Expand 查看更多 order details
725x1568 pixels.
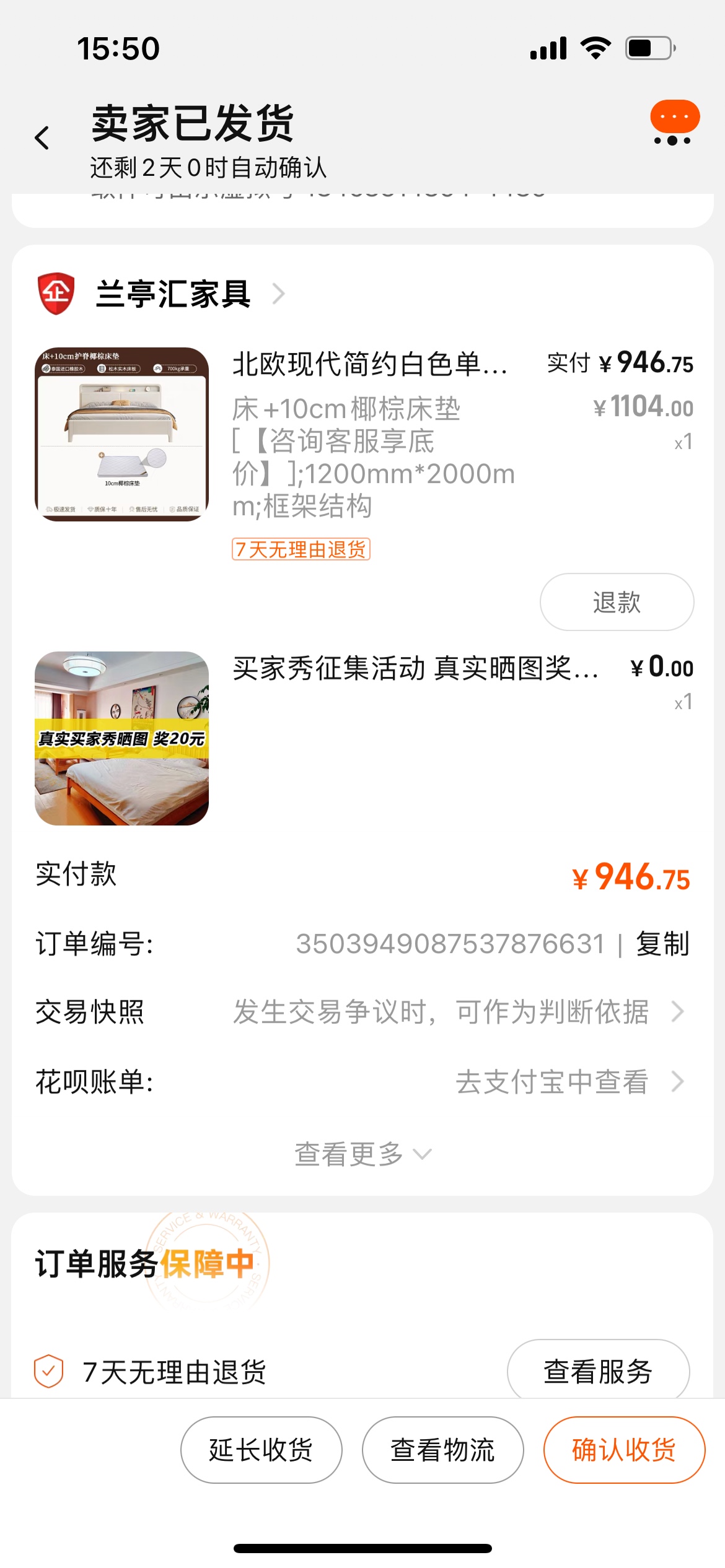362,1154
